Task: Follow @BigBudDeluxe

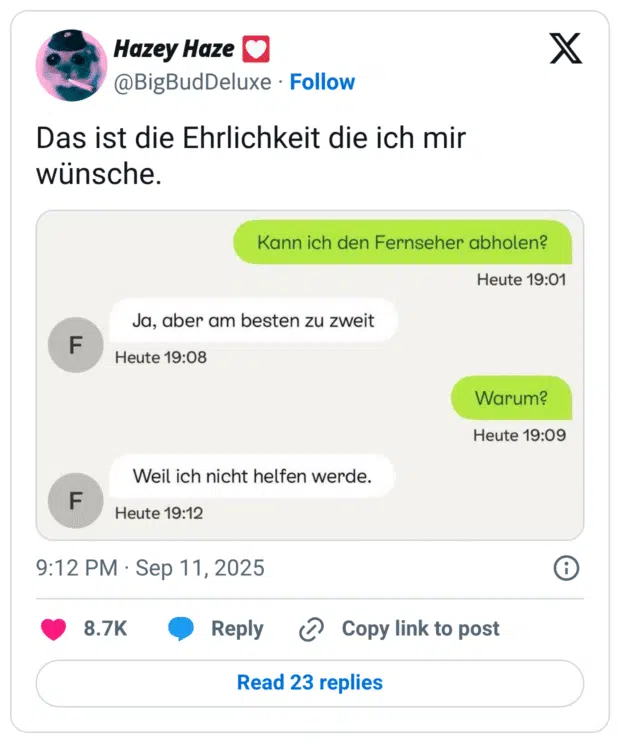Action: [322, 82]
